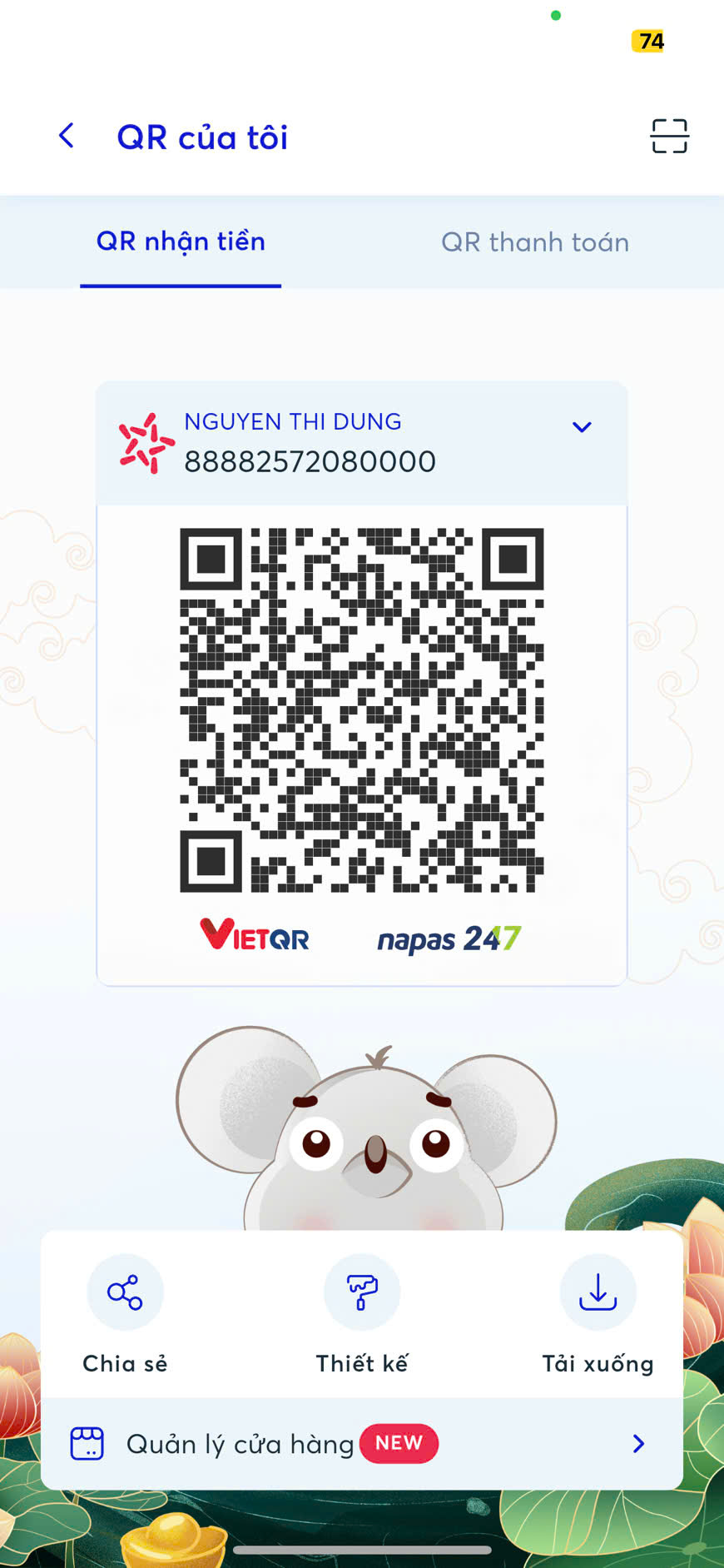Screen dimensions: 724x1568
Task: Expand the NGUYEN THI DUNG account dropdown
Action: click(581, 427)
